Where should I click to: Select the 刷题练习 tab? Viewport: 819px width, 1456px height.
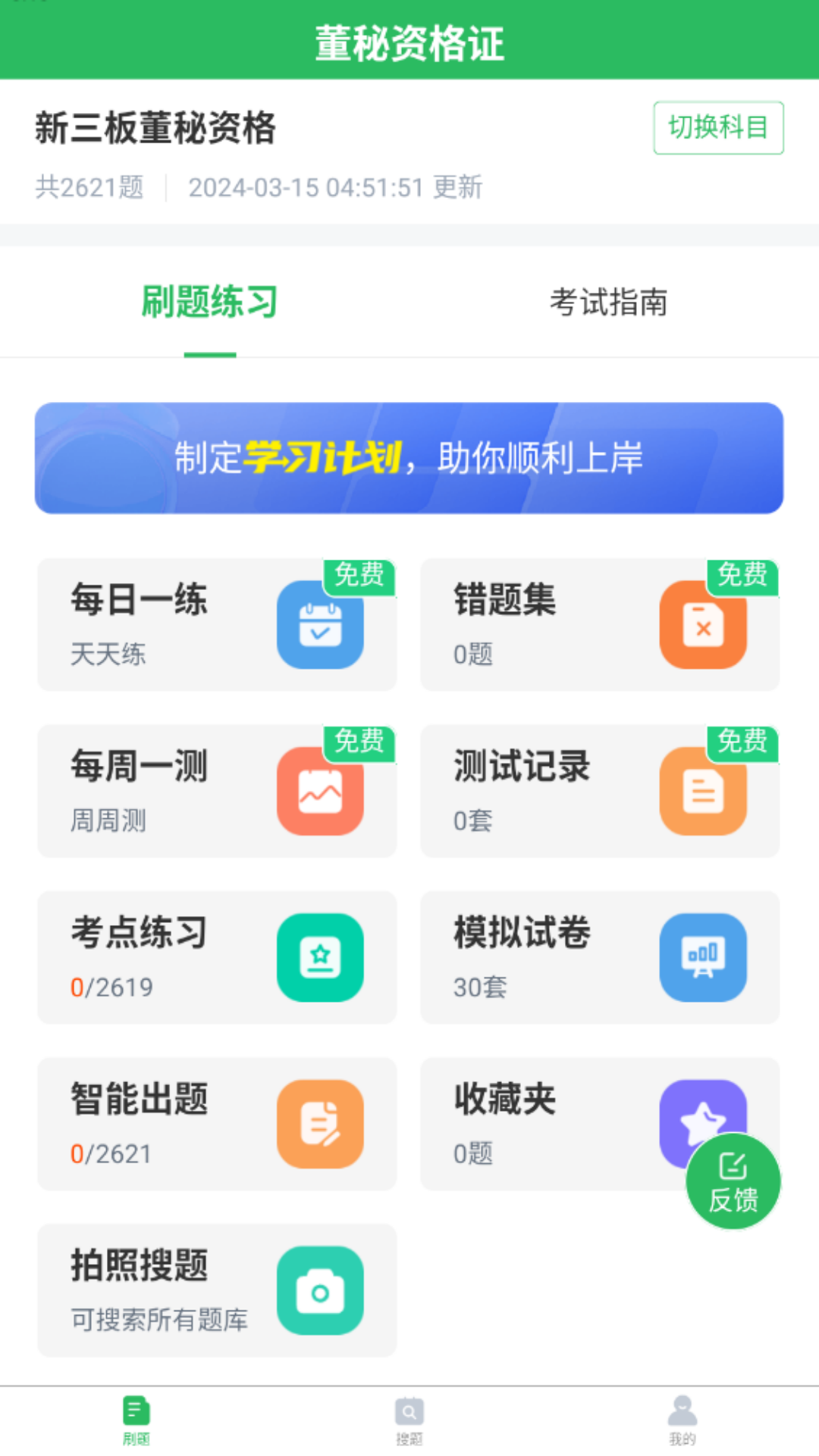(209, 301)
